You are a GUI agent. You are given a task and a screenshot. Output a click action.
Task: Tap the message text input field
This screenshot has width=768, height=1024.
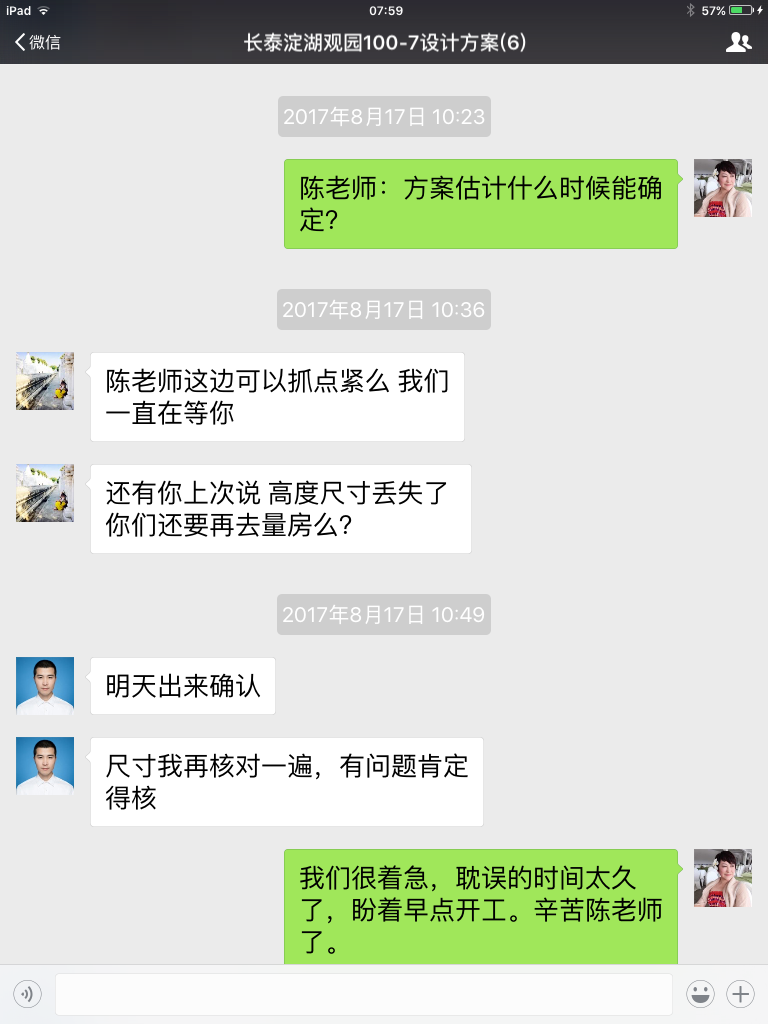click(364, 994)
